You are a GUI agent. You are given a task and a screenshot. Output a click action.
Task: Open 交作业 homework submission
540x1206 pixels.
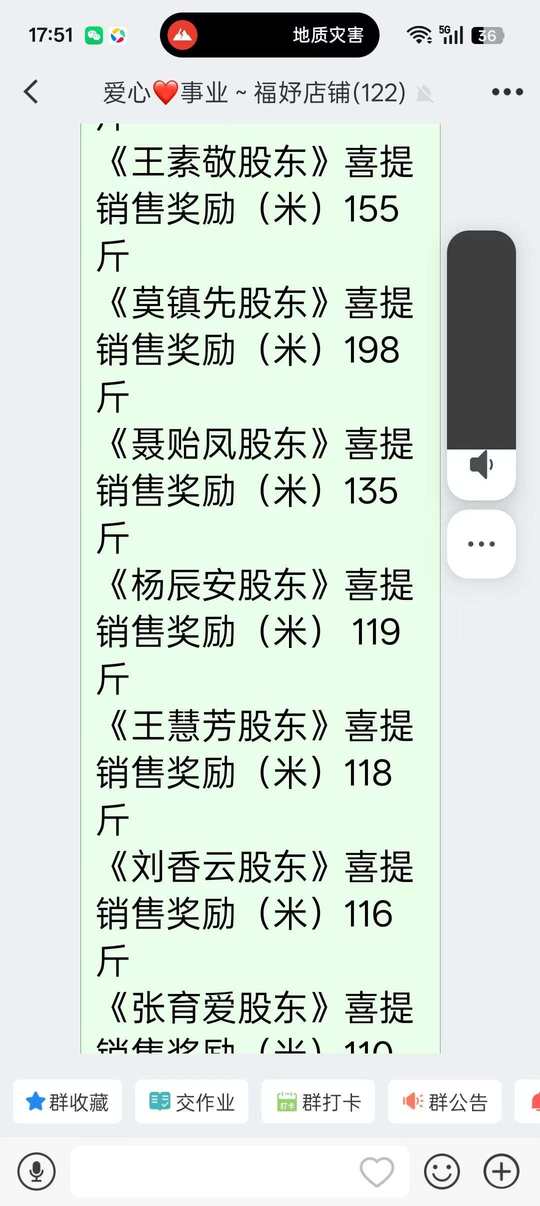pyautogui.click(x=192, y=1102)
